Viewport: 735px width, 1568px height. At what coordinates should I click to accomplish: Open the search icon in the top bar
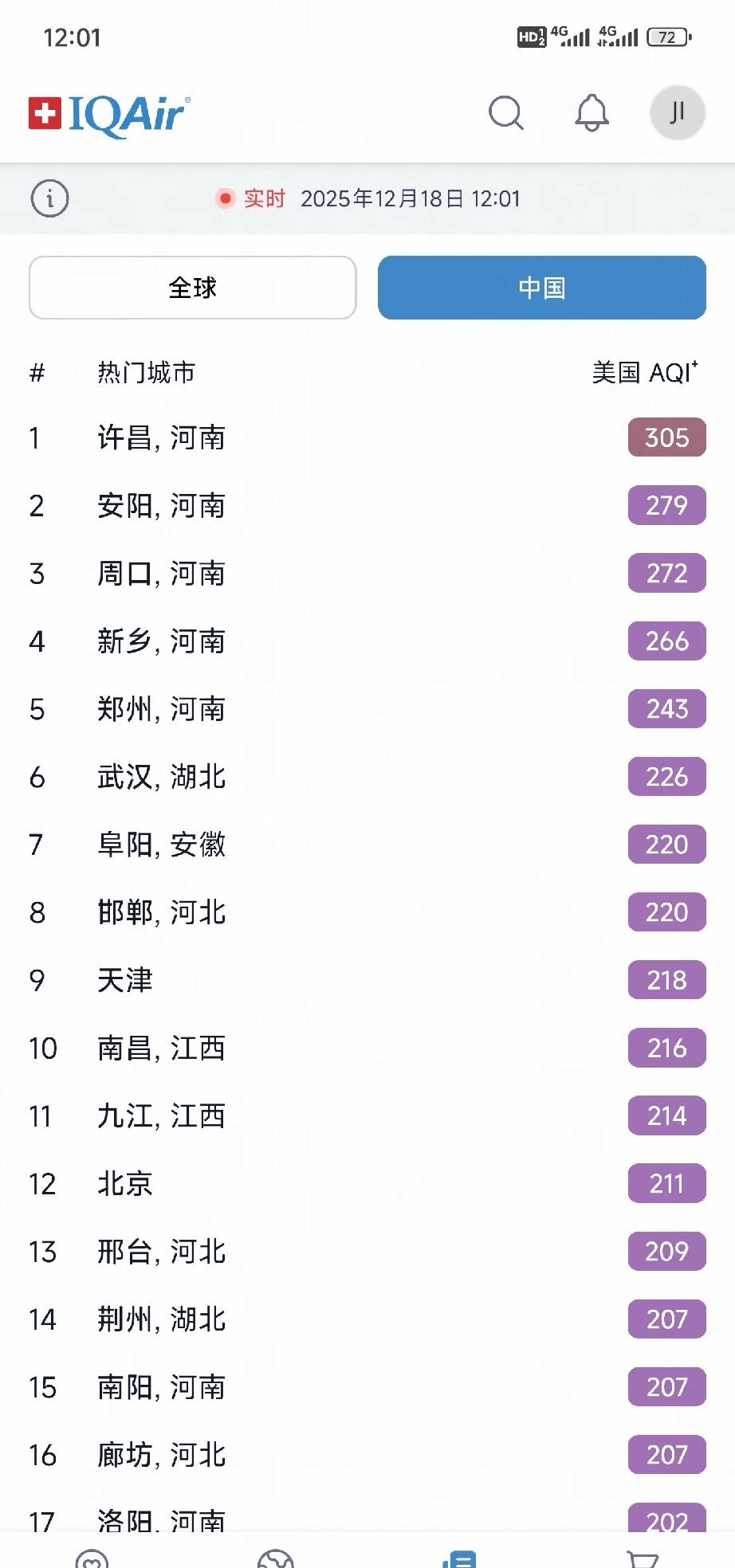point(506,113)
